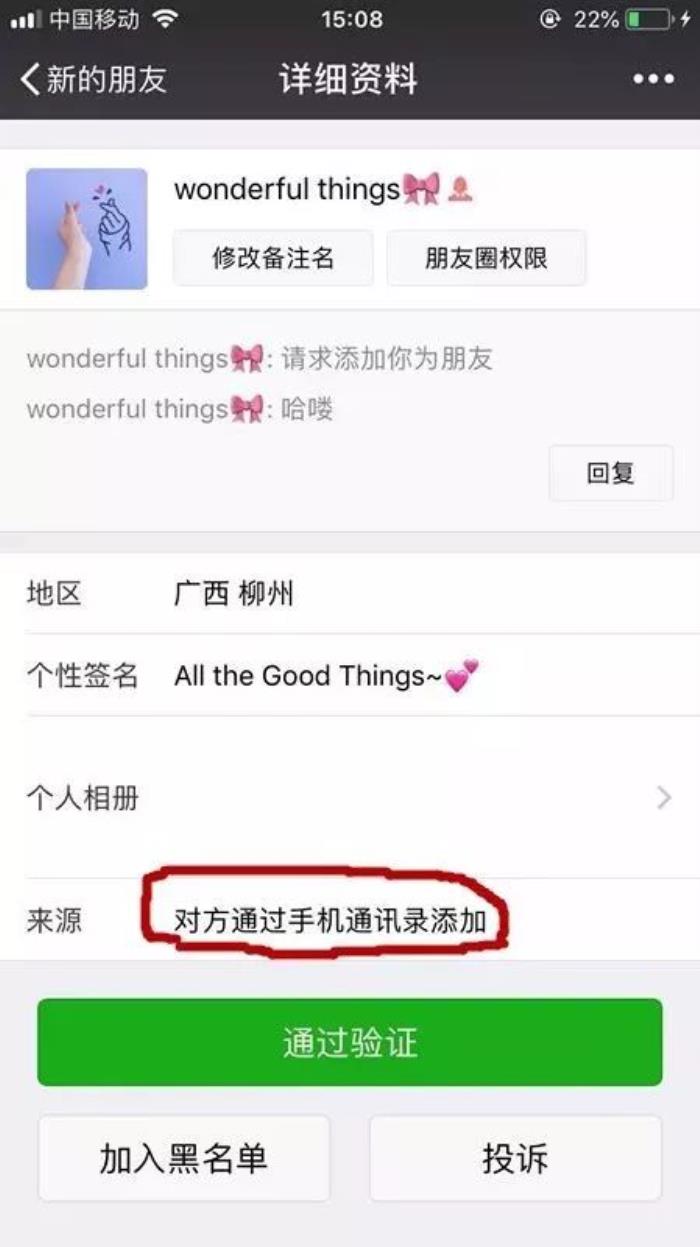Accept request with 通过验证
This screenshot has width=700, height=1247.
point(350,1042)
